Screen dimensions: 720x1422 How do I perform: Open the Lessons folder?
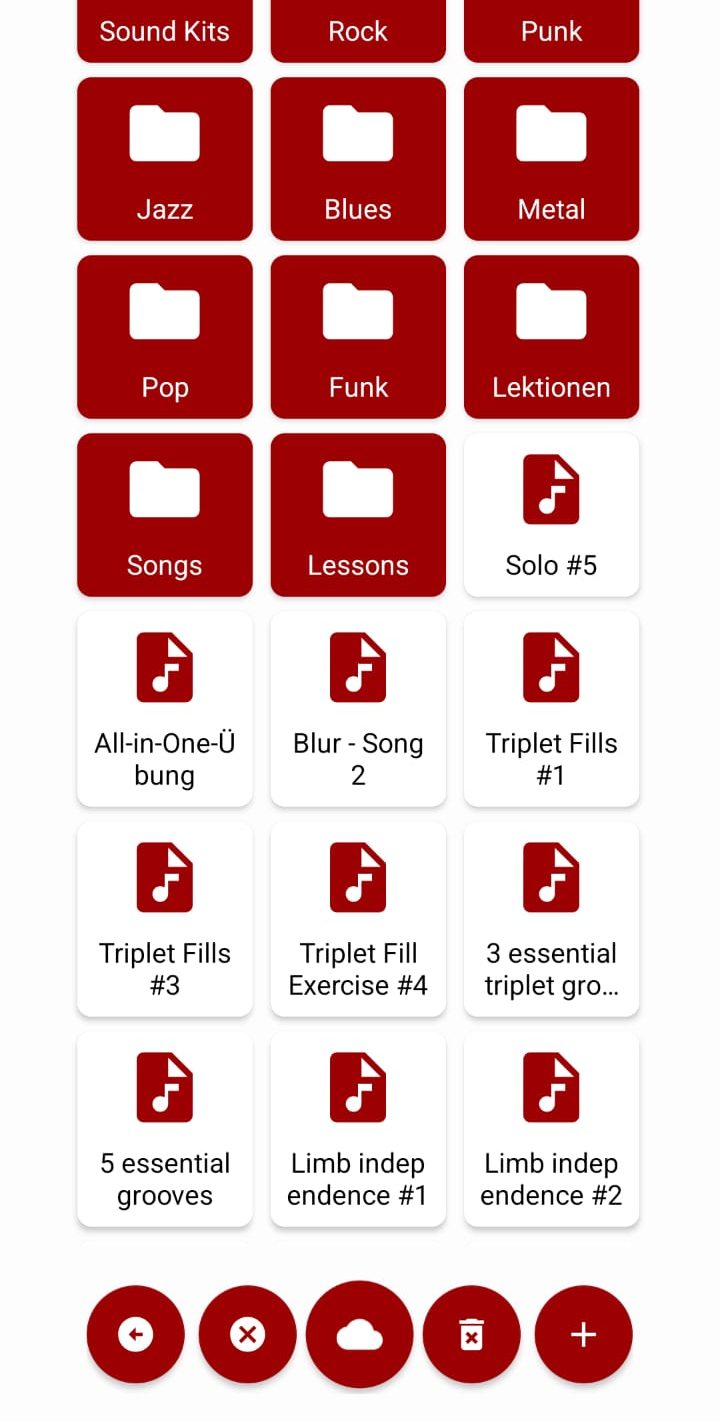358,515
